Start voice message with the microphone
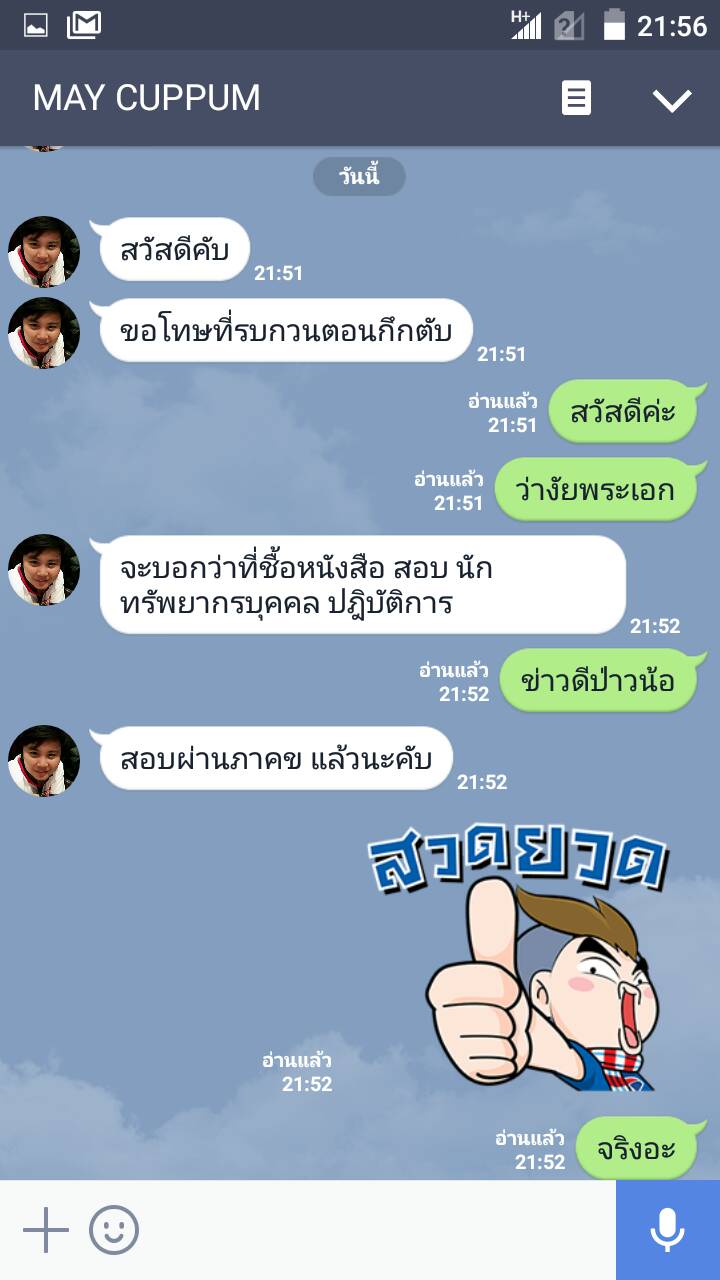This screenshot has height=1280, width=720. tap(667, 1230)
